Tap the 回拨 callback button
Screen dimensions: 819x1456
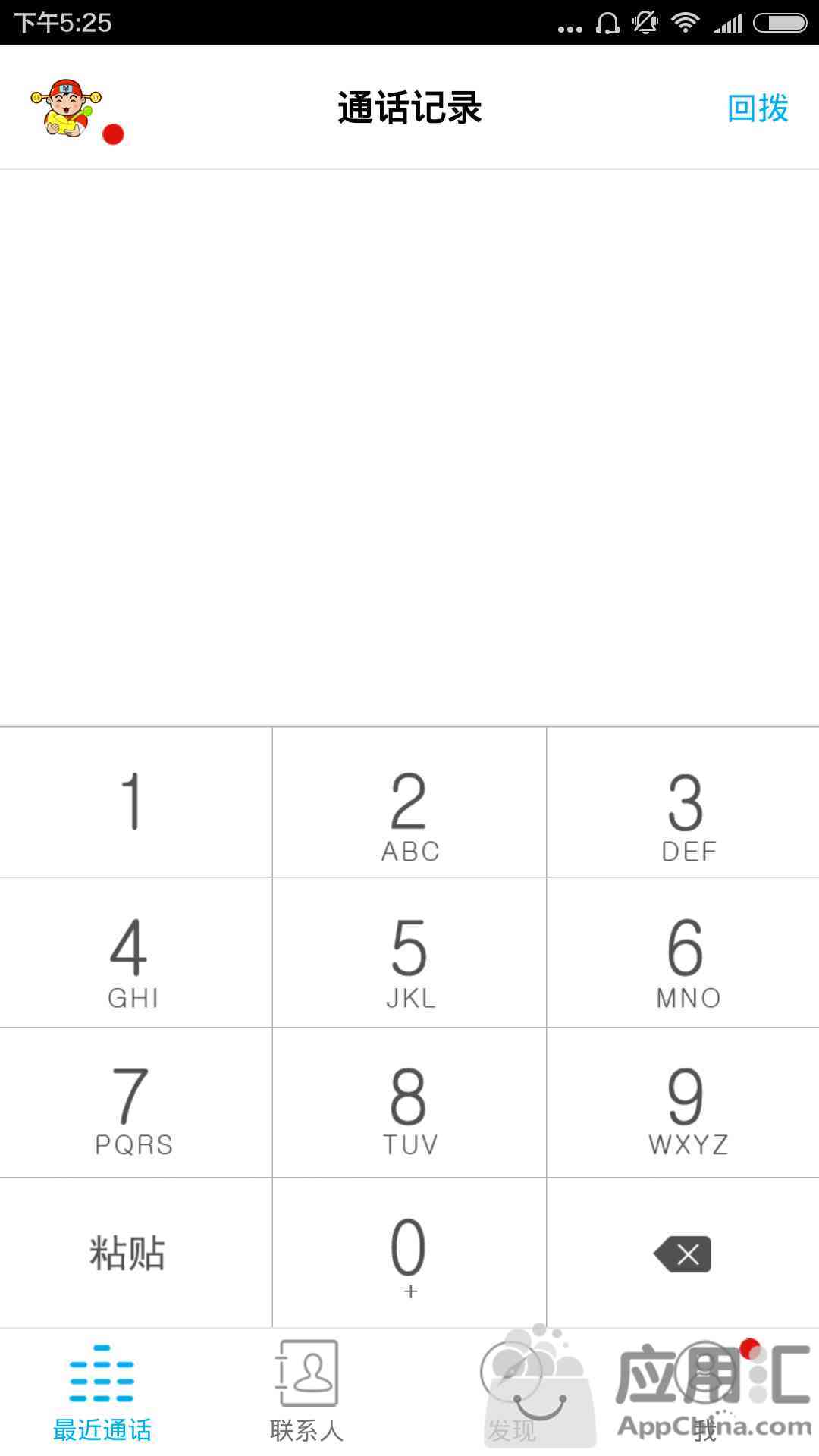758,108
